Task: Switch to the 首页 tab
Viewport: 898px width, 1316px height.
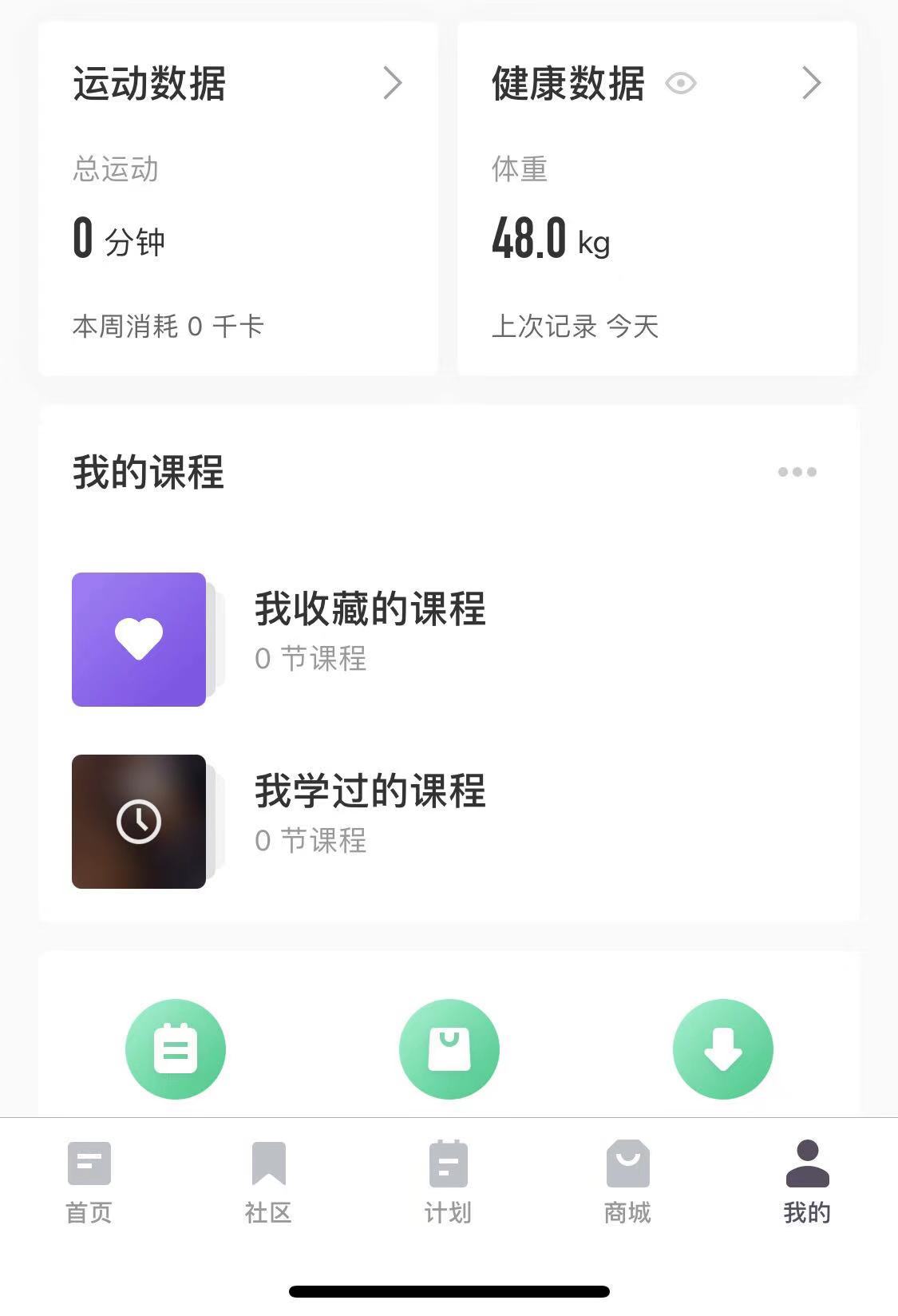Action: click(x=89, y=1182)
